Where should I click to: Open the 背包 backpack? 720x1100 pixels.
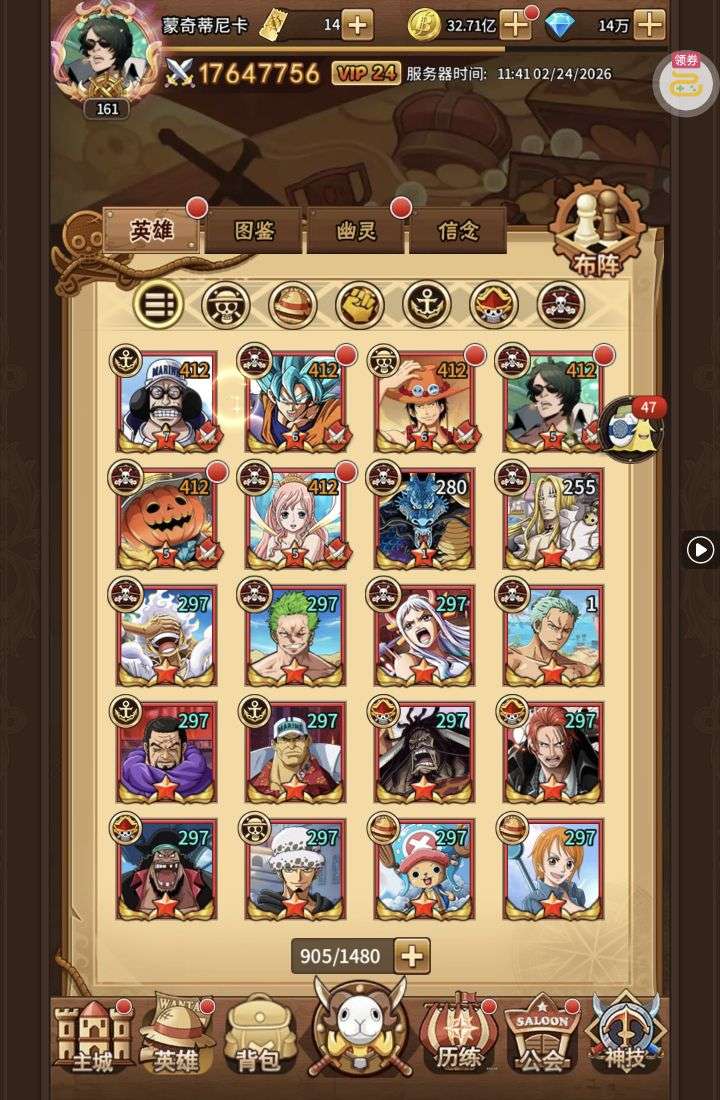click(x=259, y=1036)
